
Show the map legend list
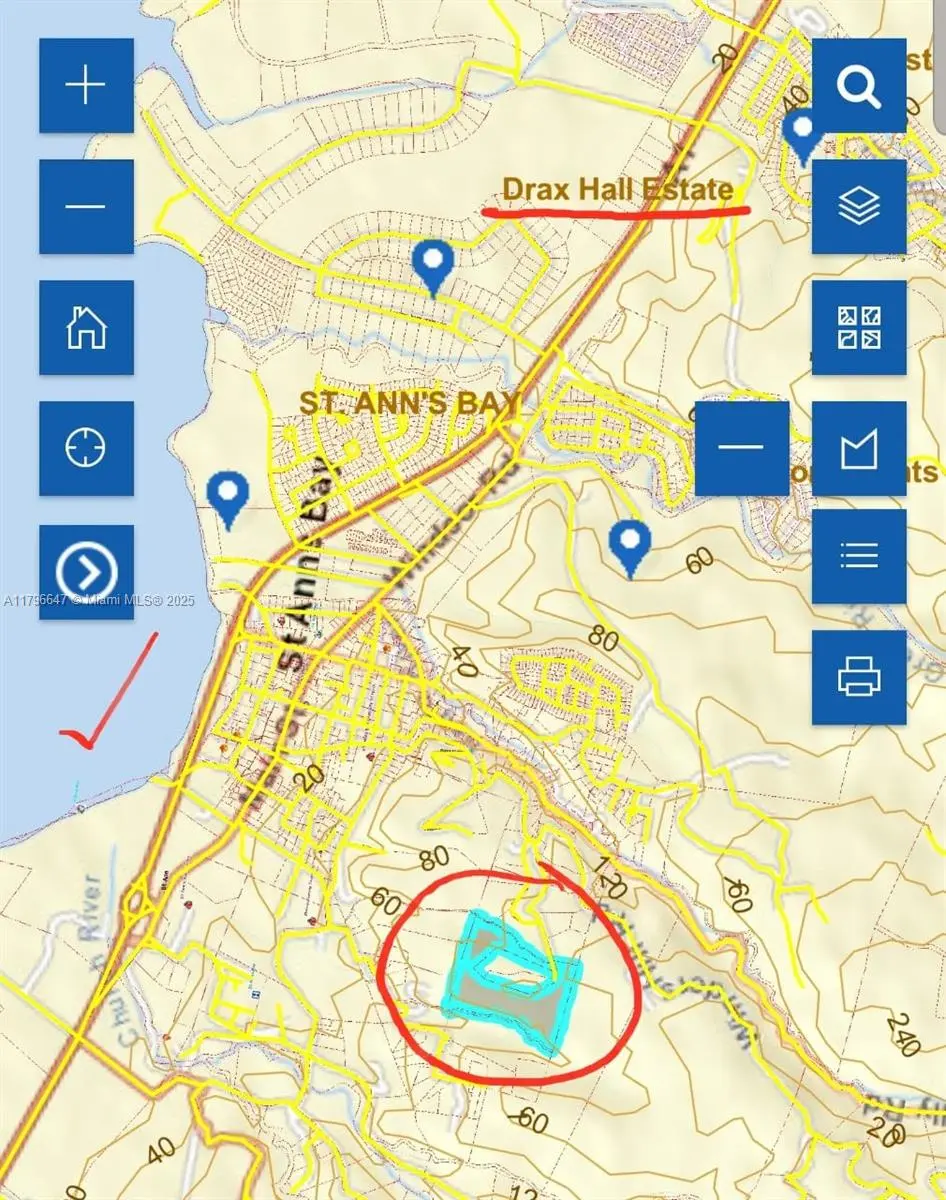tap(859, 555)
